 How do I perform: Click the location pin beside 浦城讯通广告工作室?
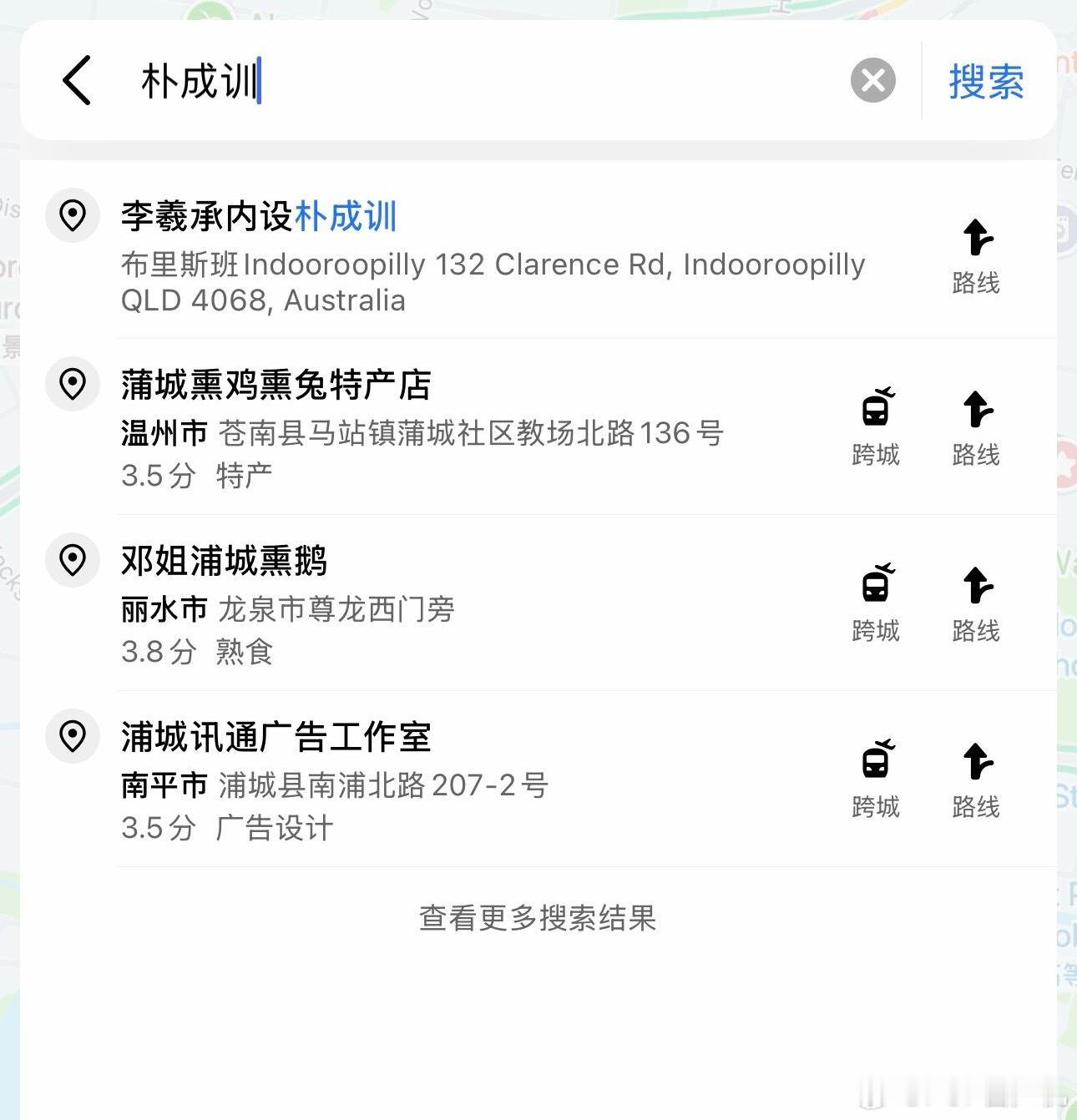coord(73,736)
